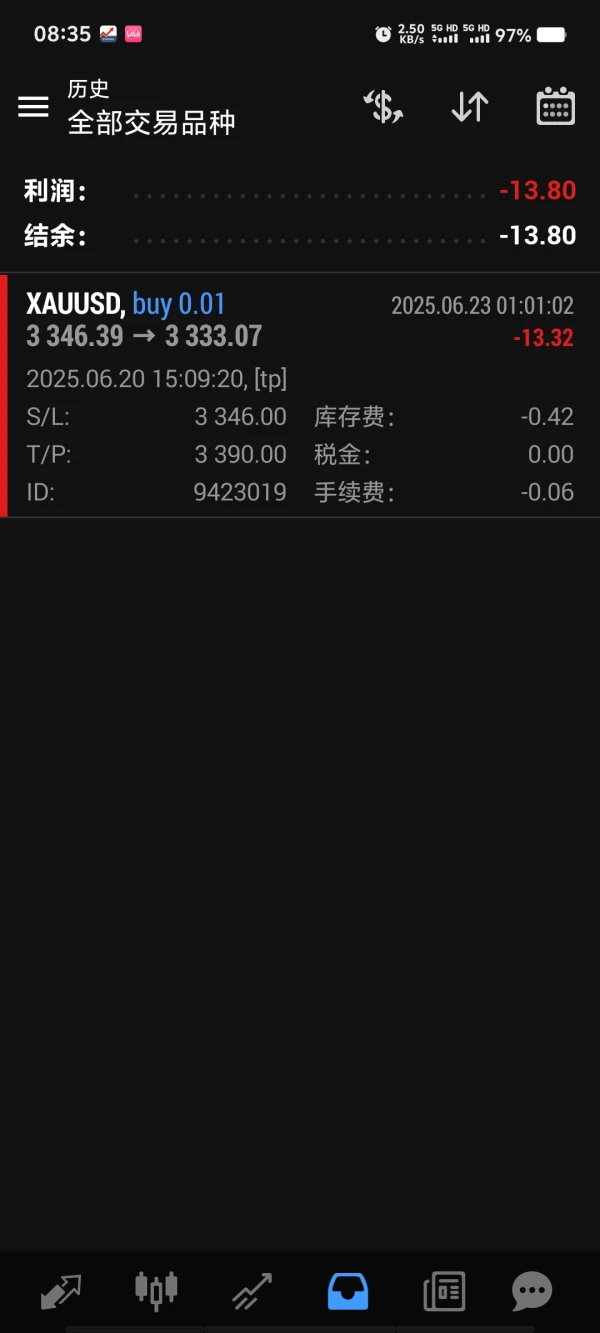
Task: Switch to the News tab
Action: point(444,1291)
